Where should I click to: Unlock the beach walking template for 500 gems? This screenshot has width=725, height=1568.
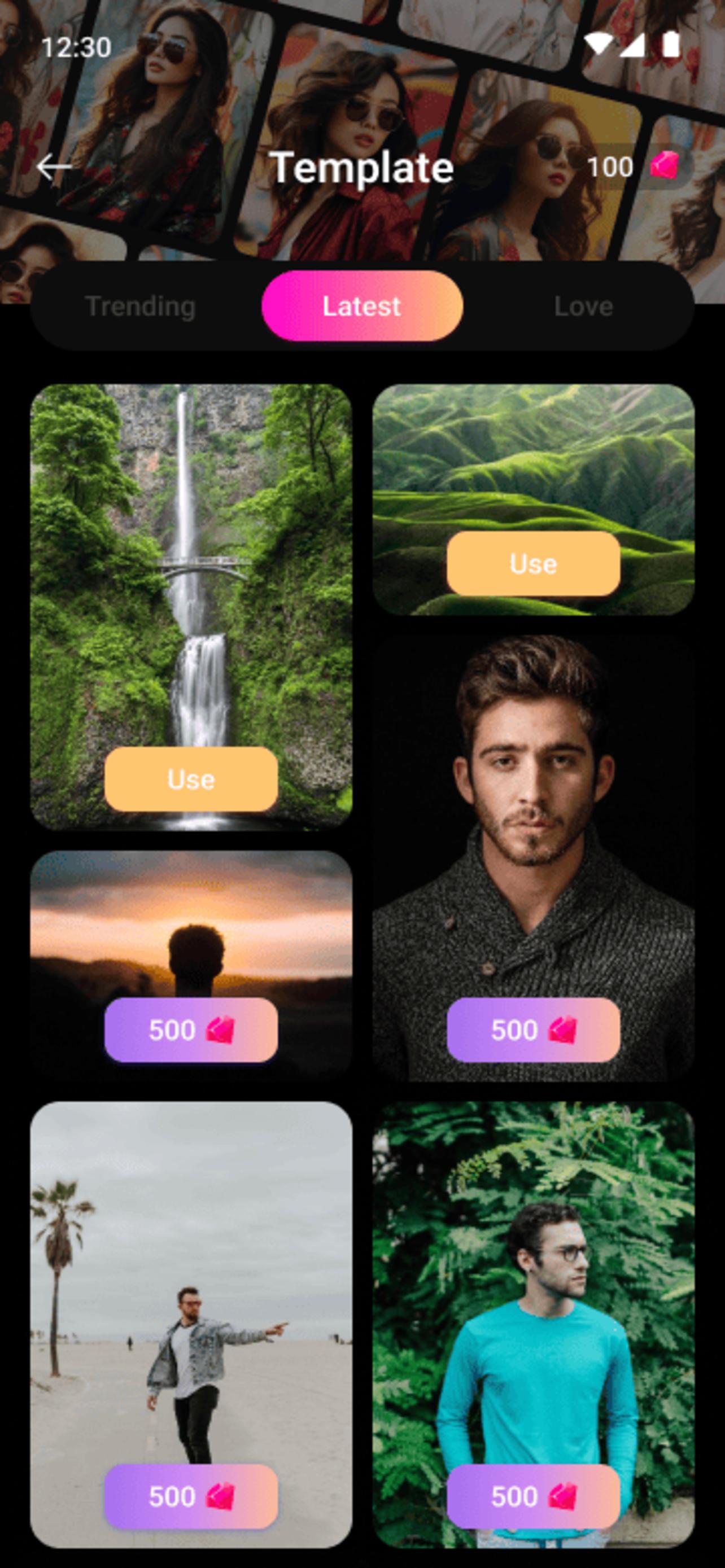pos(191,1496)
